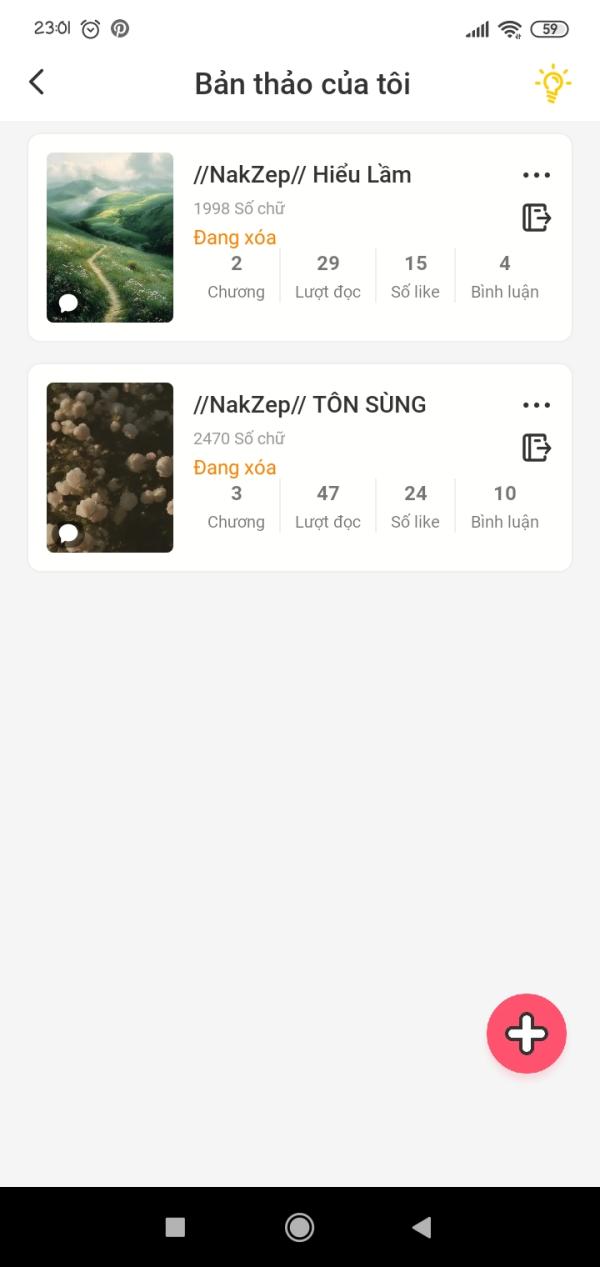
Task: Tap the export icon for Hiểu Lầm
Action: tap(537, 217)
